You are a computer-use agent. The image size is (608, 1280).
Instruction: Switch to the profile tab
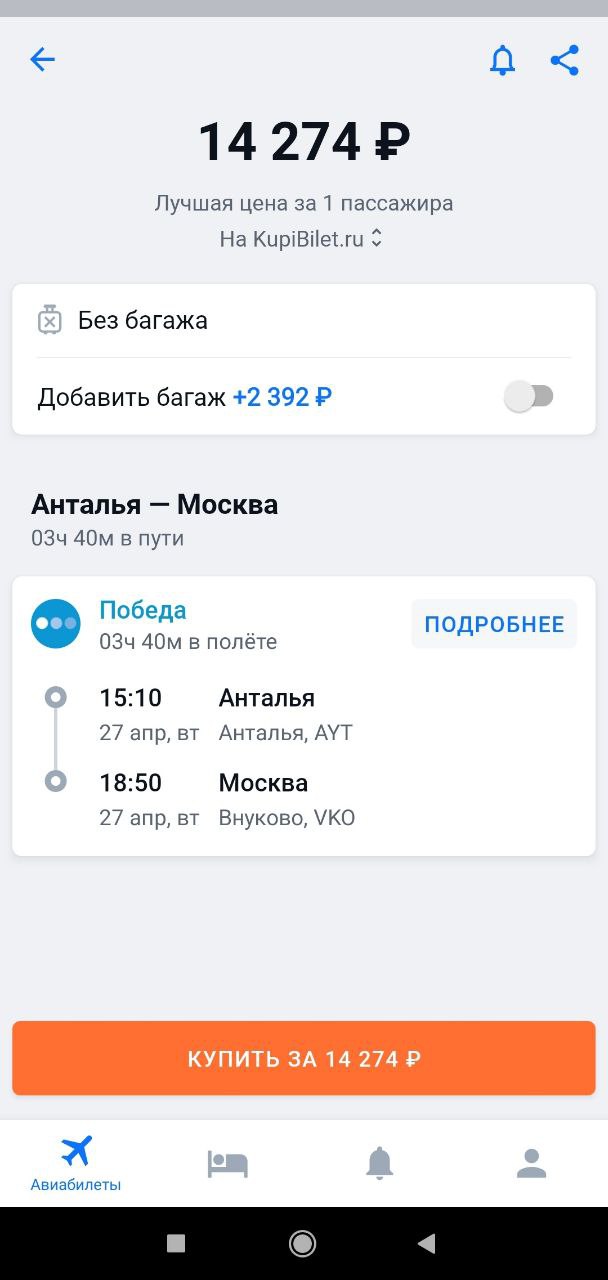point(531,1163)
